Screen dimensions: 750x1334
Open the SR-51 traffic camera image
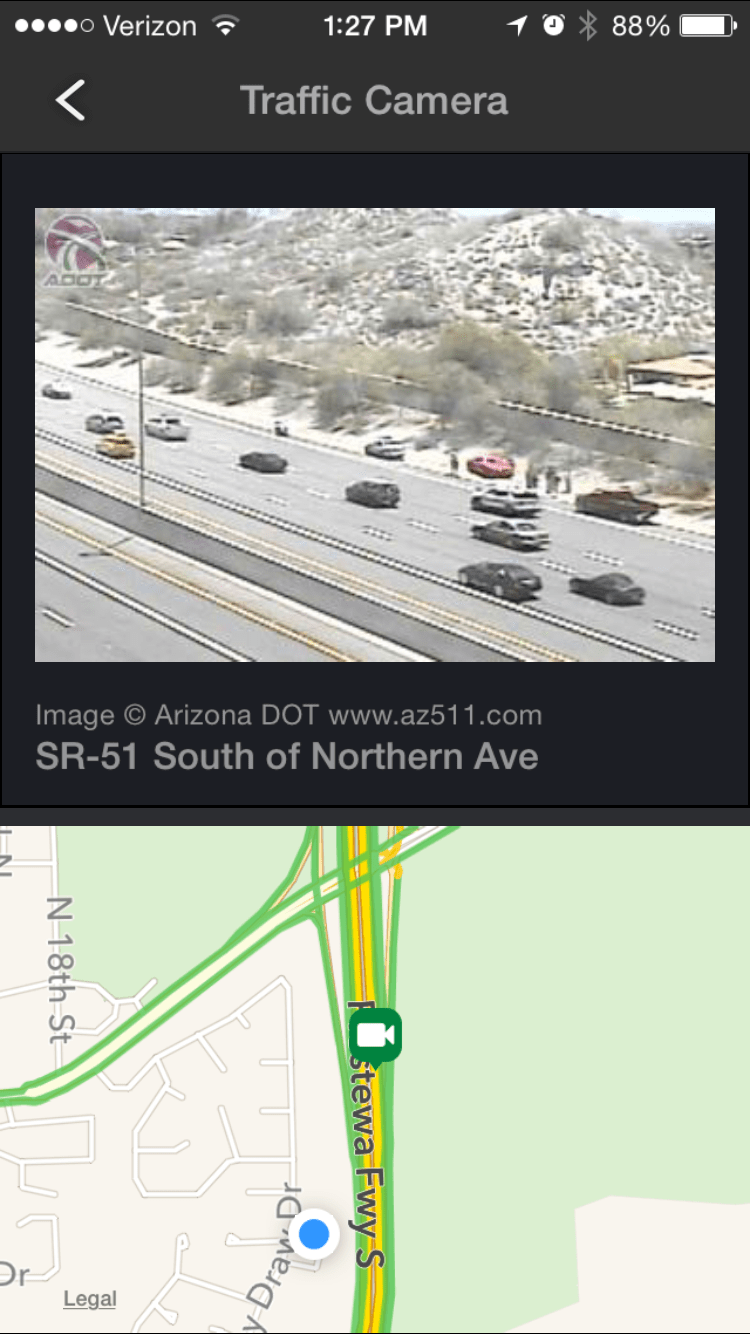click(375, 435)
